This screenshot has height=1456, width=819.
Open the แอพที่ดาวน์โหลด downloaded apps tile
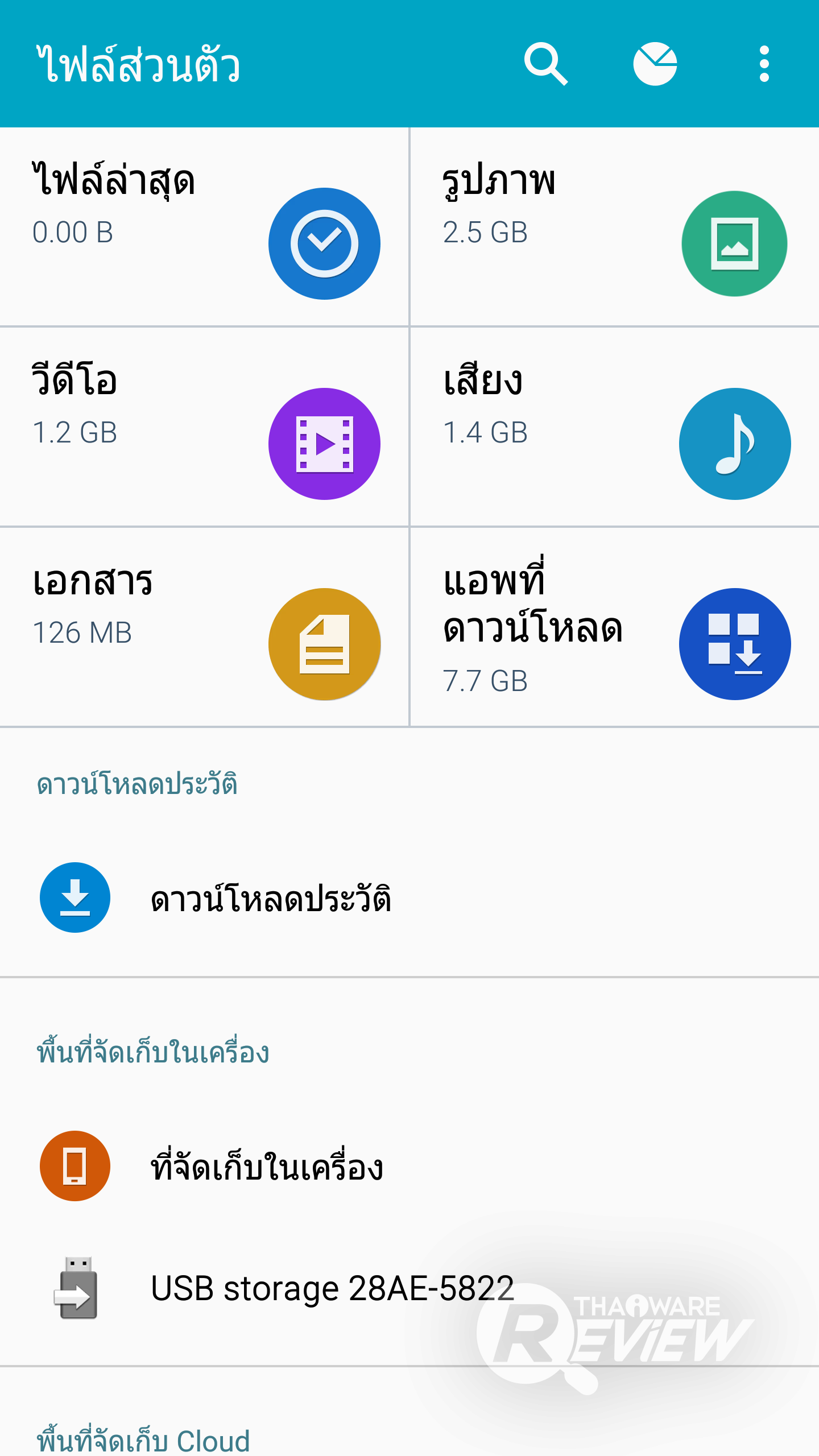coord(614,627)
